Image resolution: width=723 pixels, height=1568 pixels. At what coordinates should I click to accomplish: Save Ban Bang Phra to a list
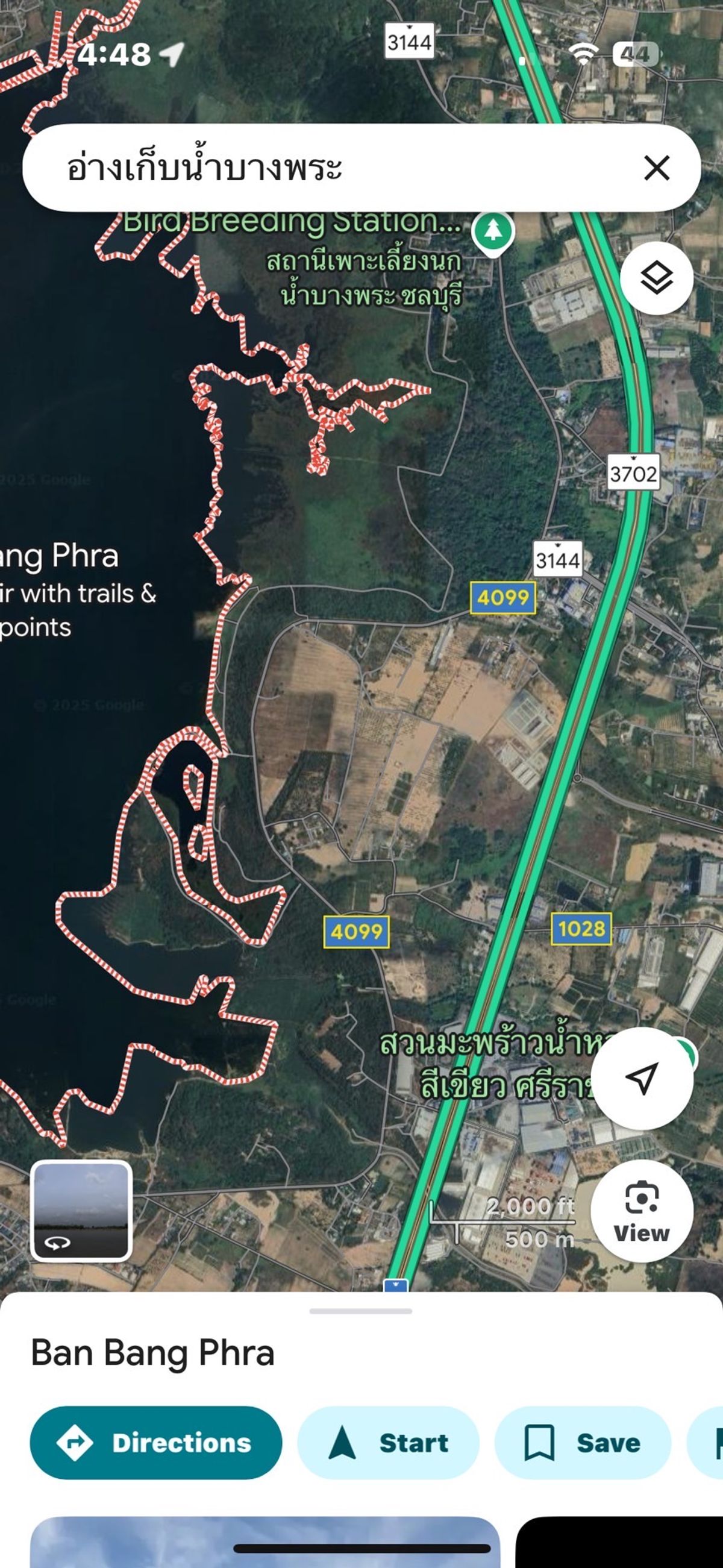tap(583, 1443)
